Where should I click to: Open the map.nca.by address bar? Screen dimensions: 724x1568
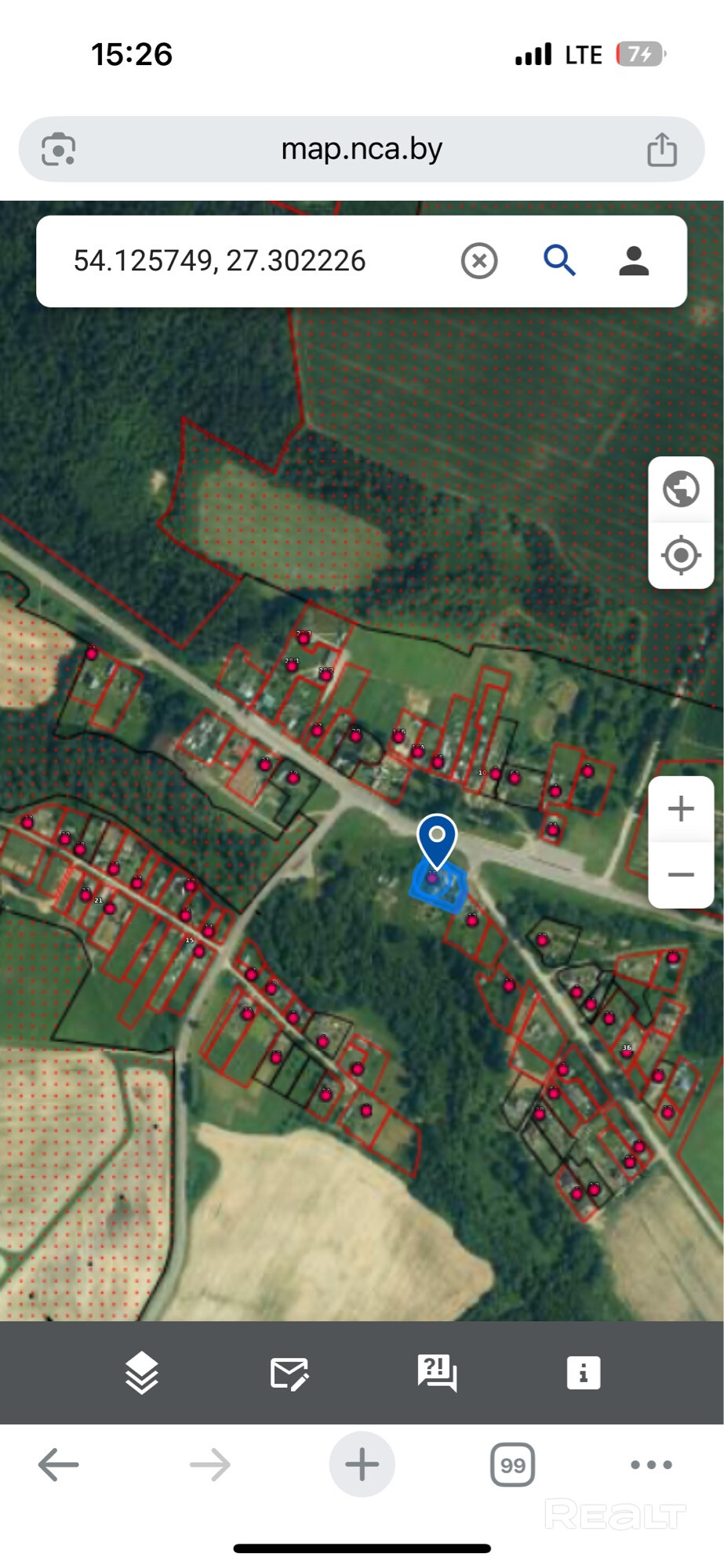point(362,149)
